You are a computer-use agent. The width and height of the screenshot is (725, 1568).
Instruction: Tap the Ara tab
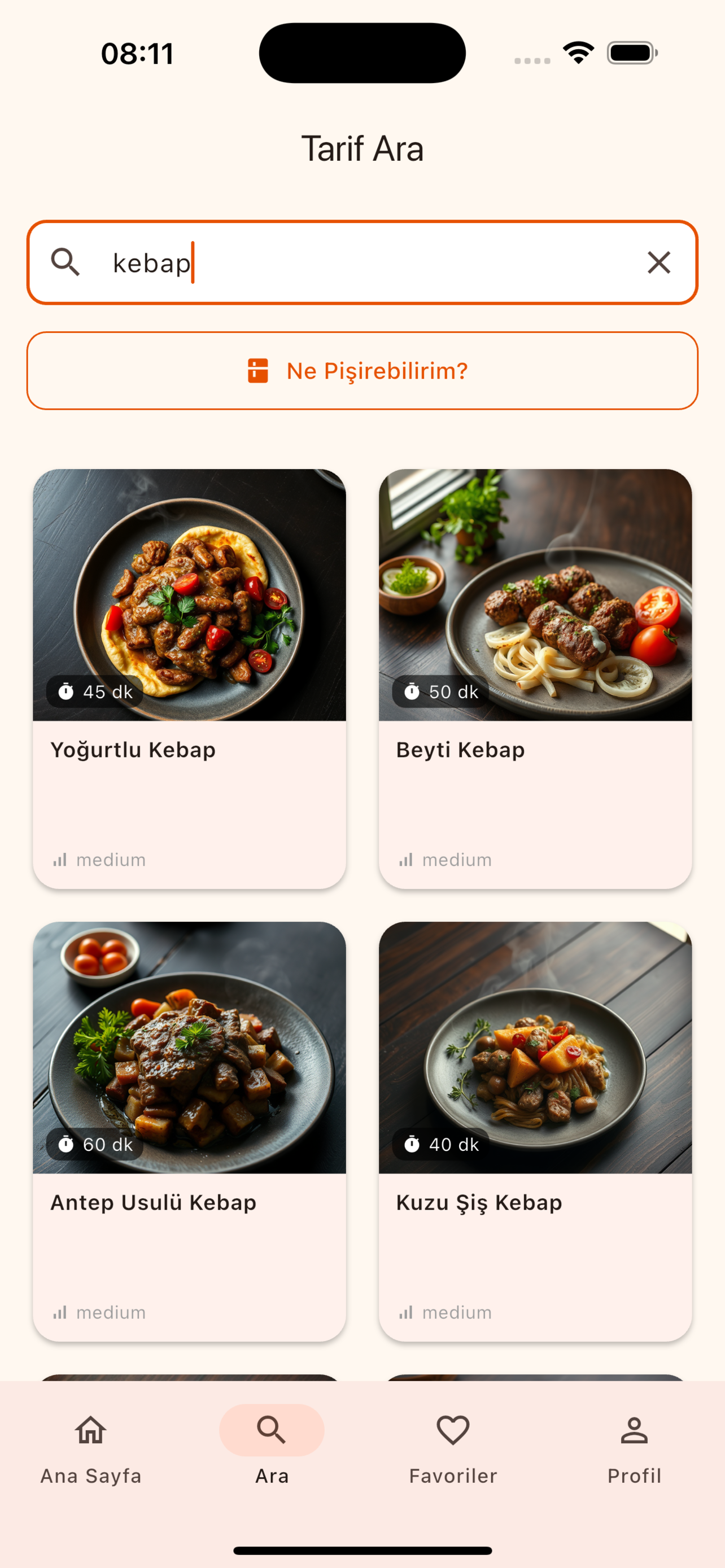pos(272,1449)
